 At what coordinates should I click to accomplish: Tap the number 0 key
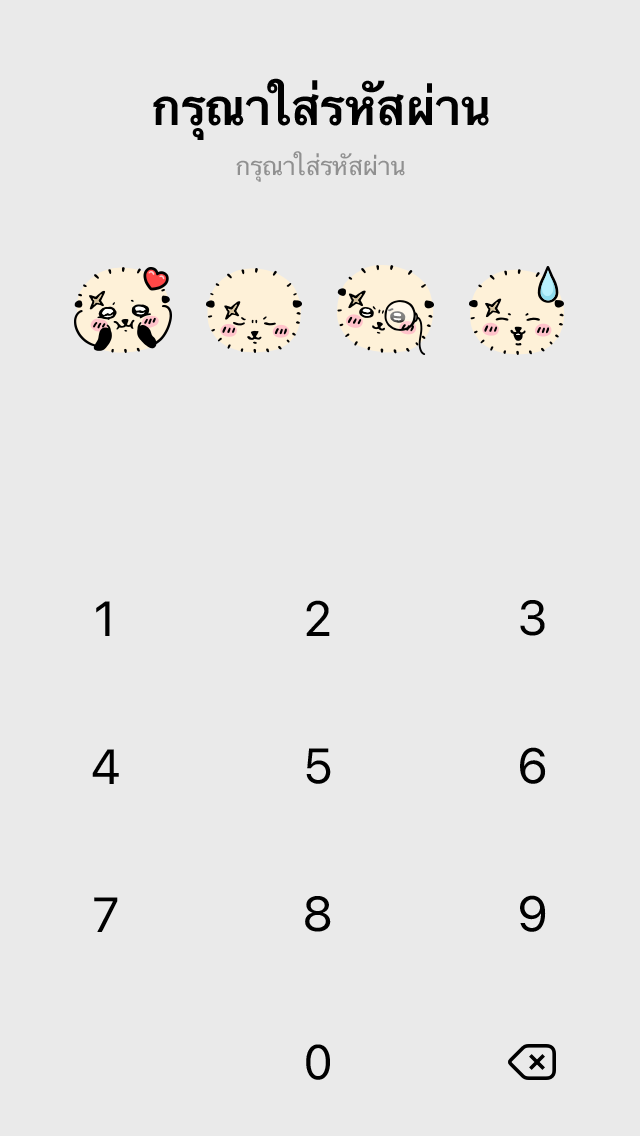(x=318, y=1063)
